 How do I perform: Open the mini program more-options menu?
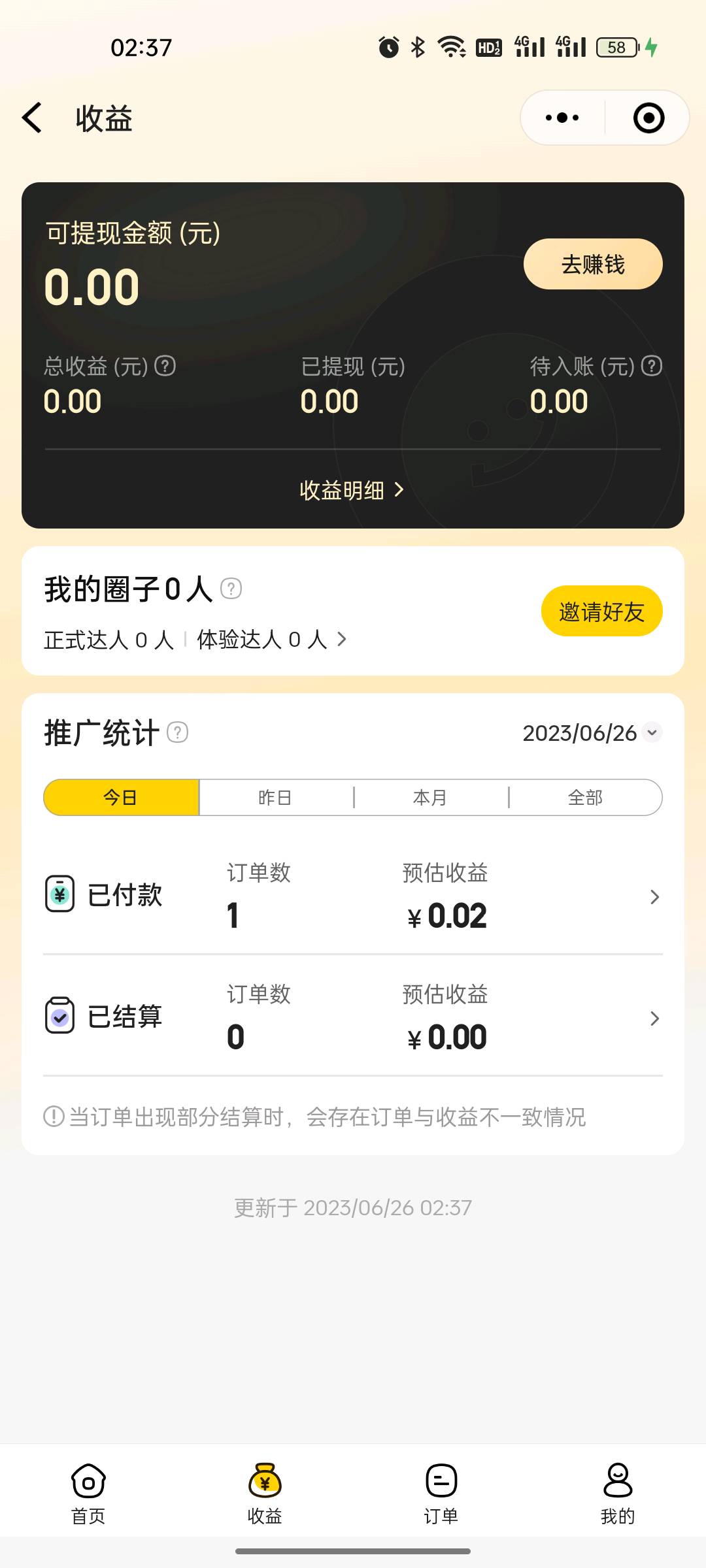point(562,118)
